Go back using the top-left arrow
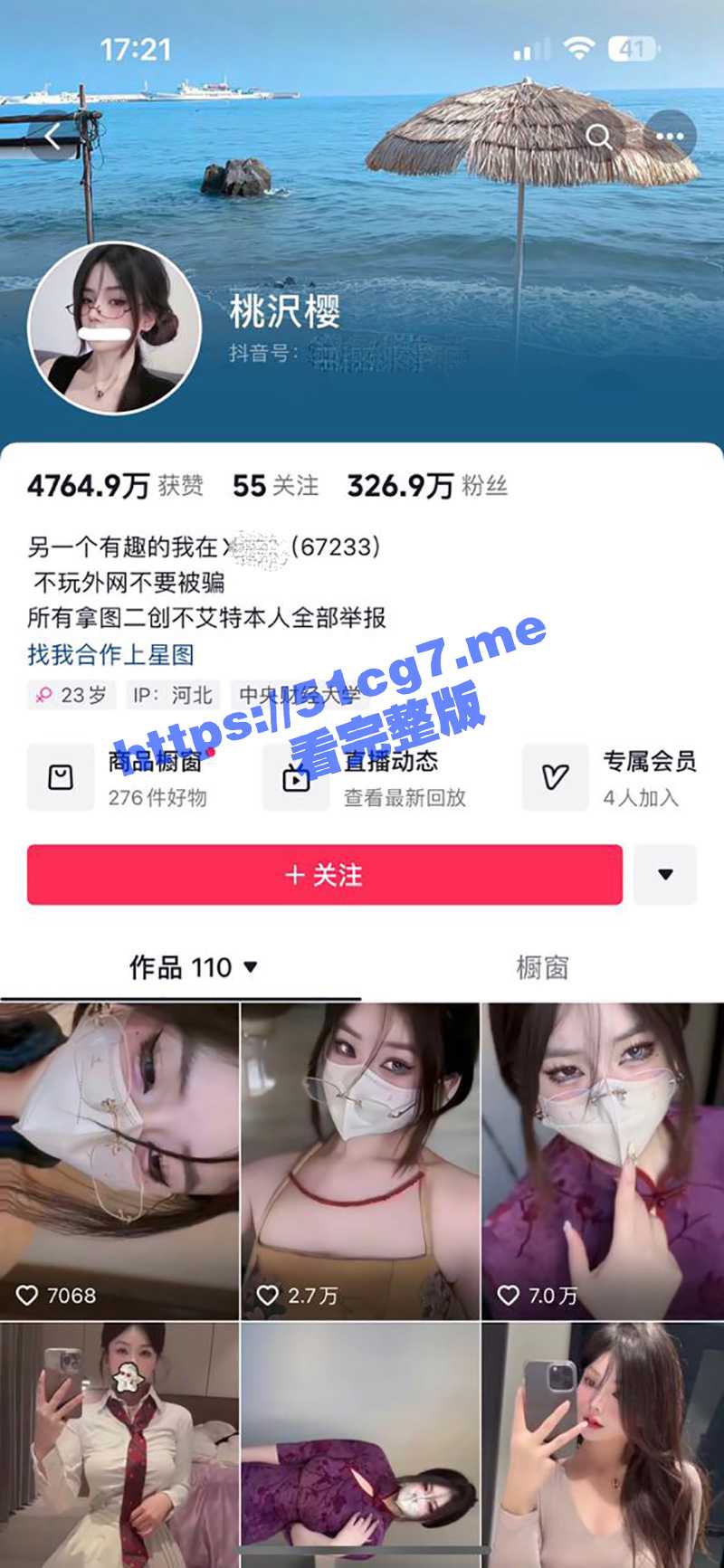Screen dimensions: 724x1568 (x=52, y=138)
